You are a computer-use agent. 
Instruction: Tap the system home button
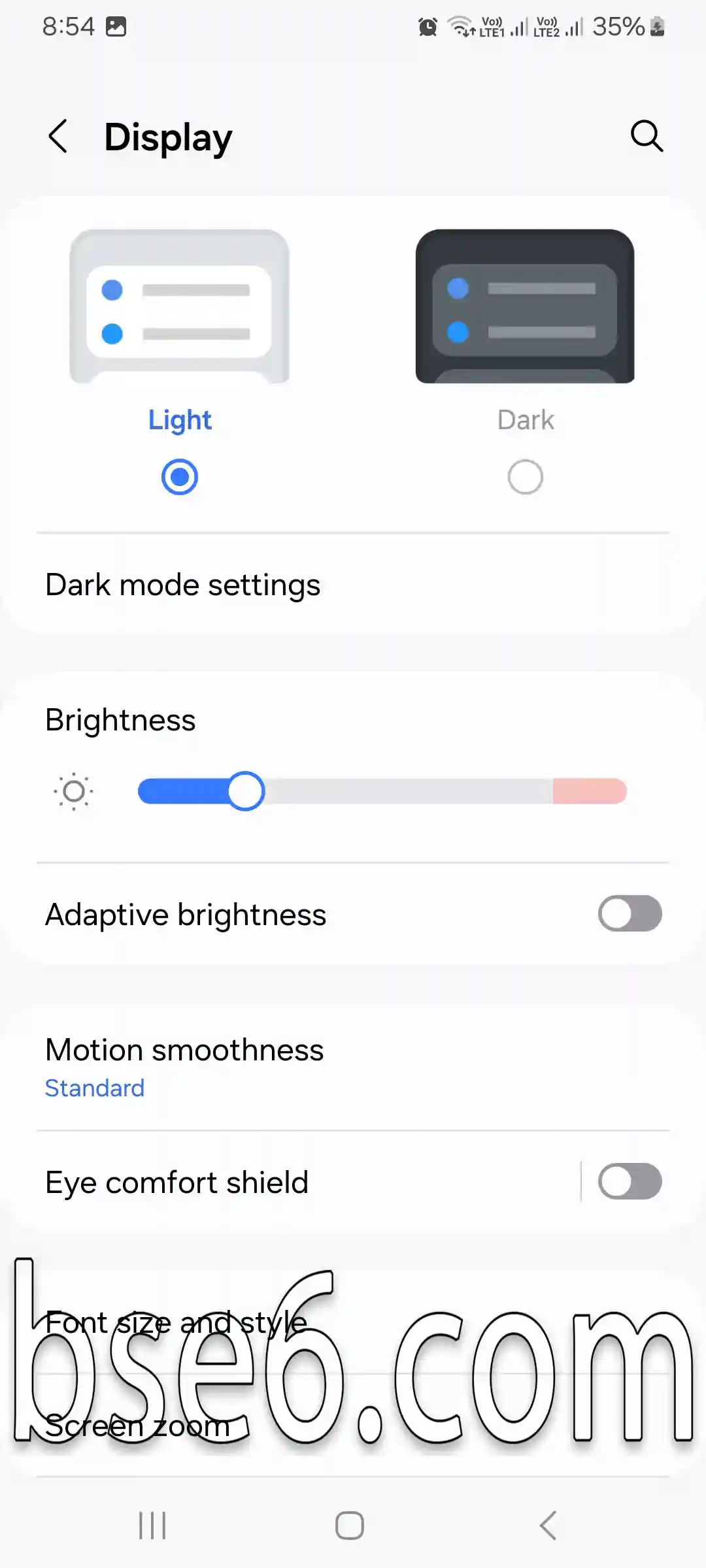coord(350,1526)
